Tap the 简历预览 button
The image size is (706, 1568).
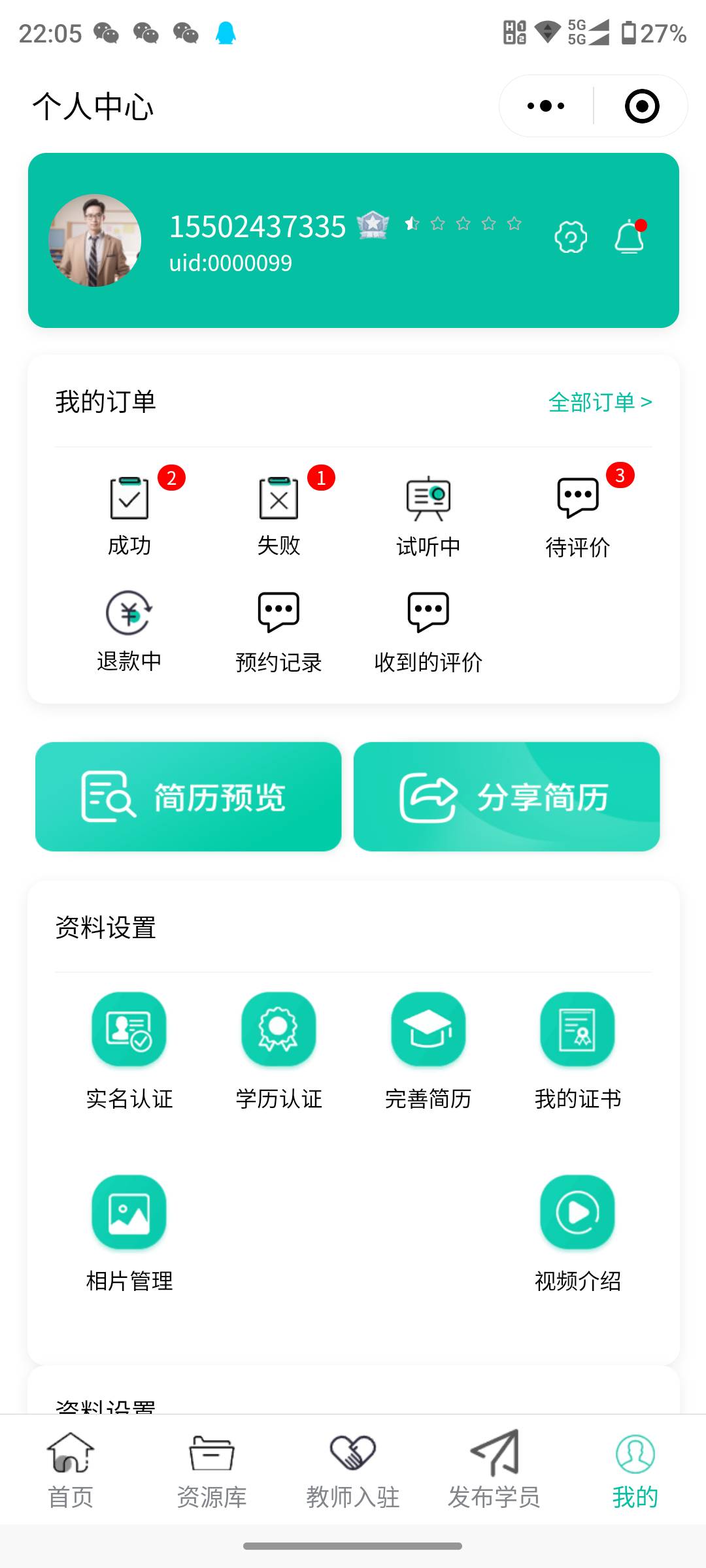(188, 796)
